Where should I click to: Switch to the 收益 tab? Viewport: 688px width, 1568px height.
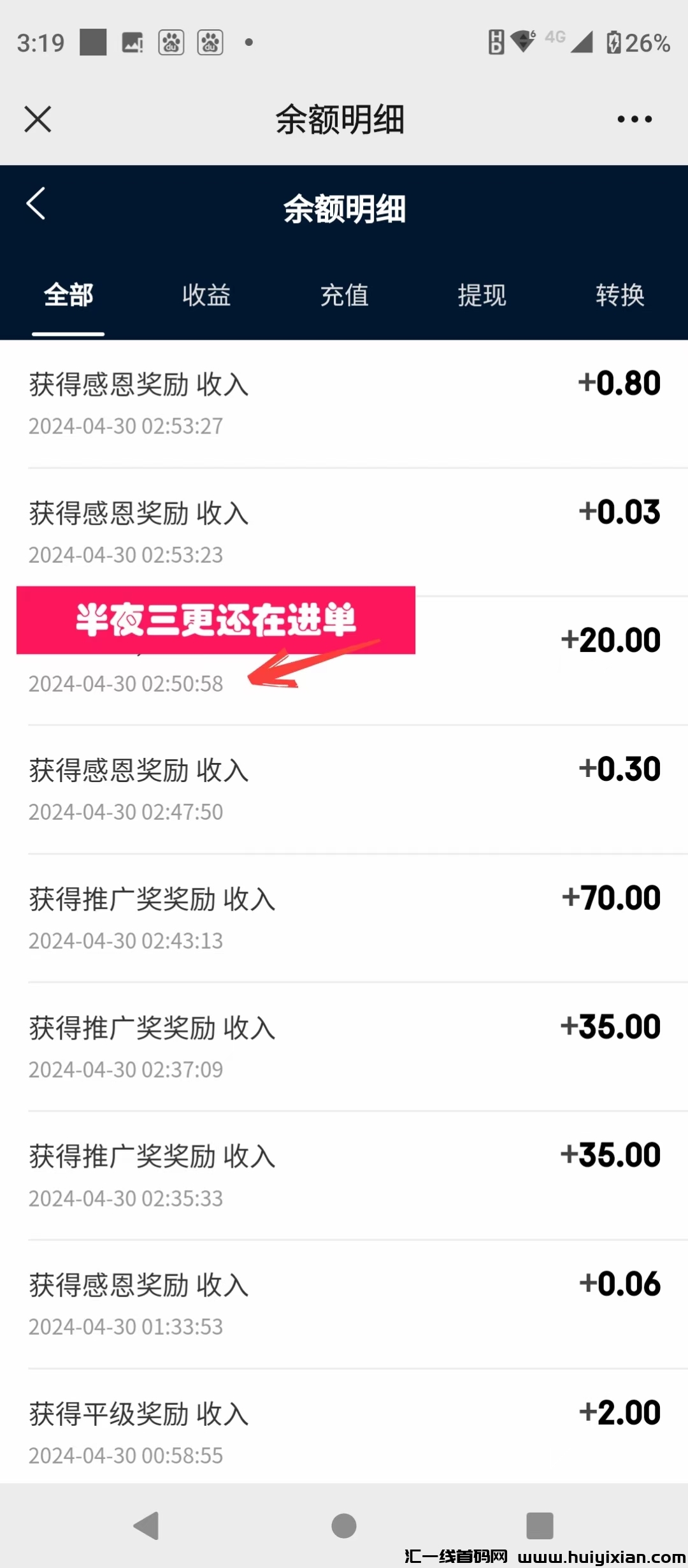206,295
